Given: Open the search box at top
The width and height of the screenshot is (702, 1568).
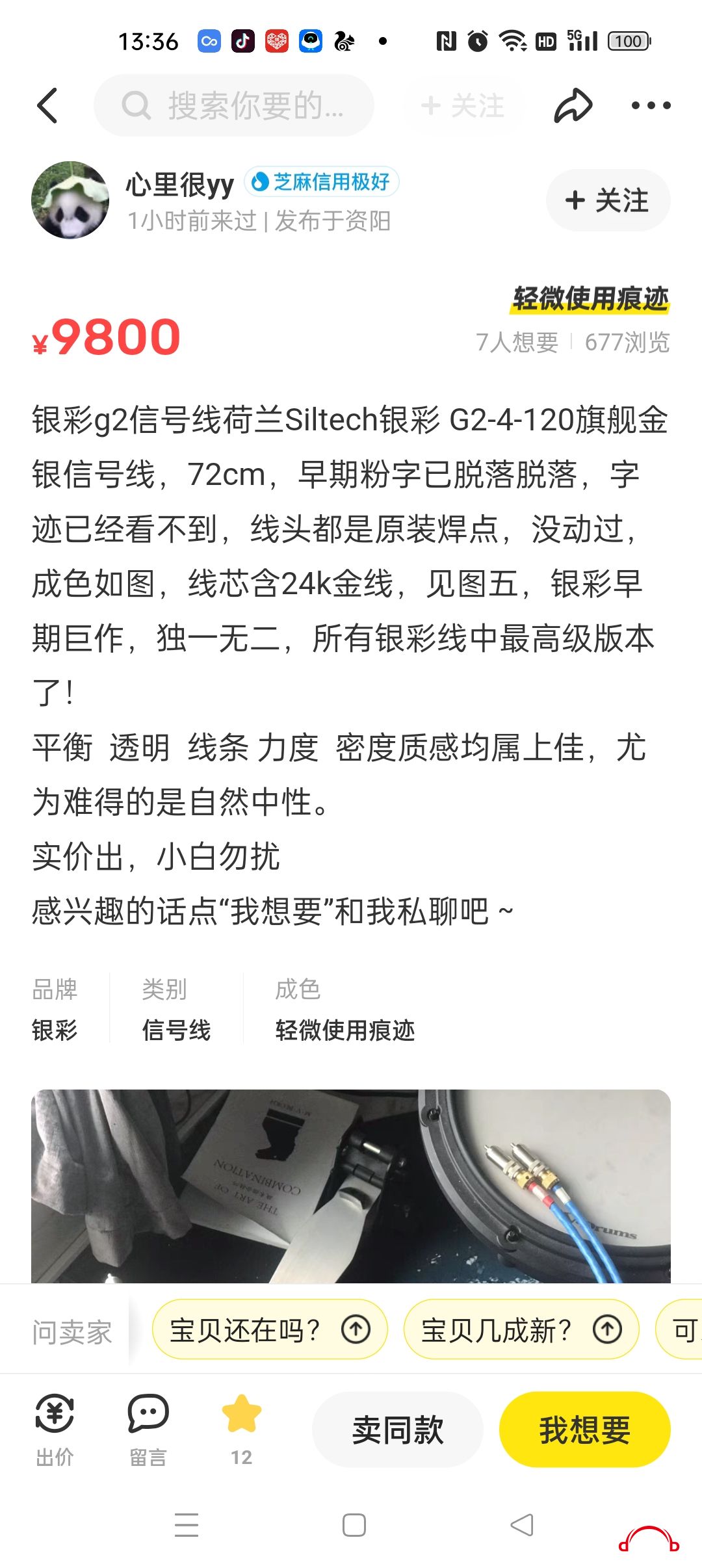Looking at the screenshot, I should click(x=234, y=105).
